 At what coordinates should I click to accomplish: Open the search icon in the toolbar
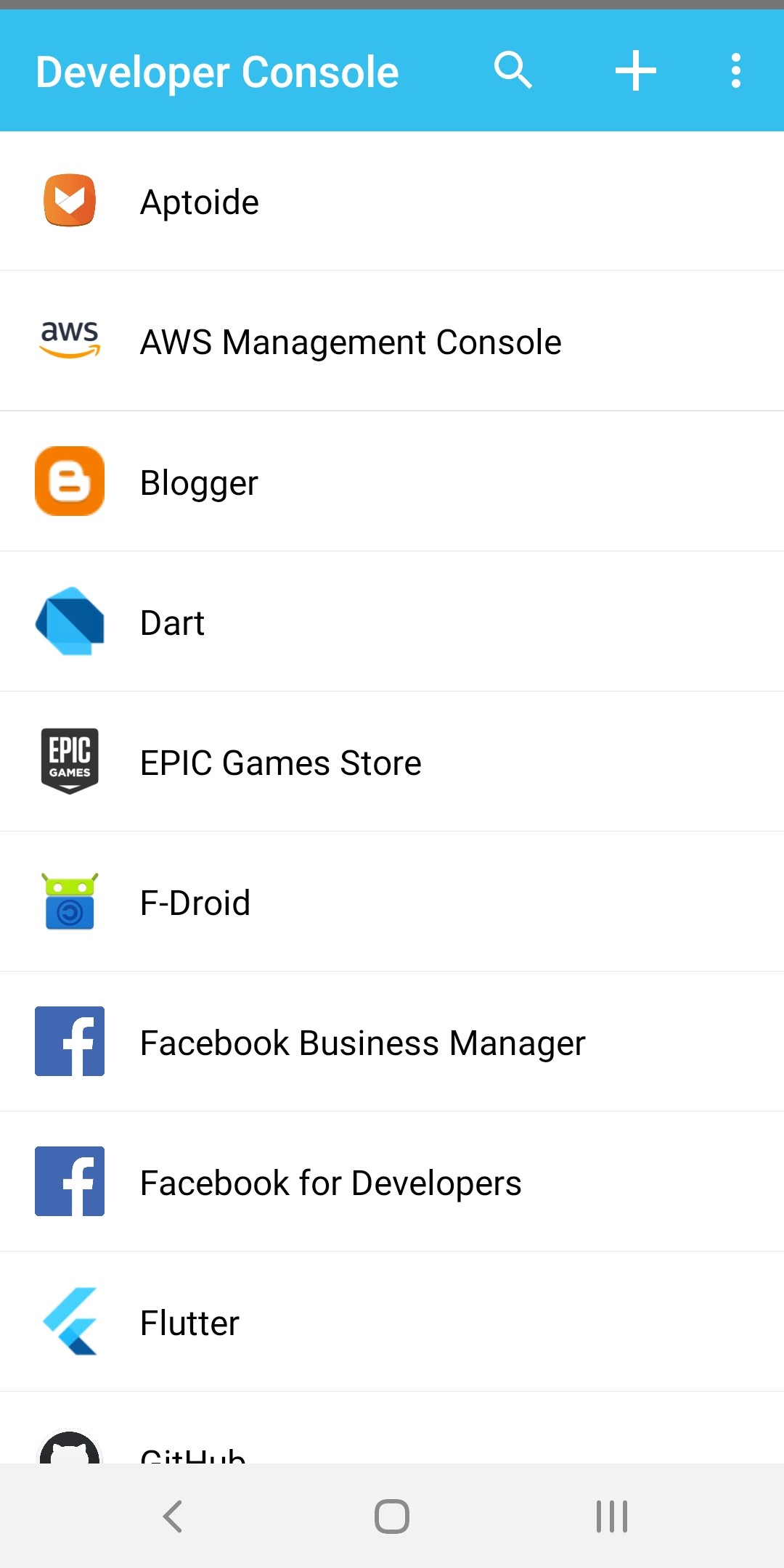pyautogui.click(x=513, y=70)
